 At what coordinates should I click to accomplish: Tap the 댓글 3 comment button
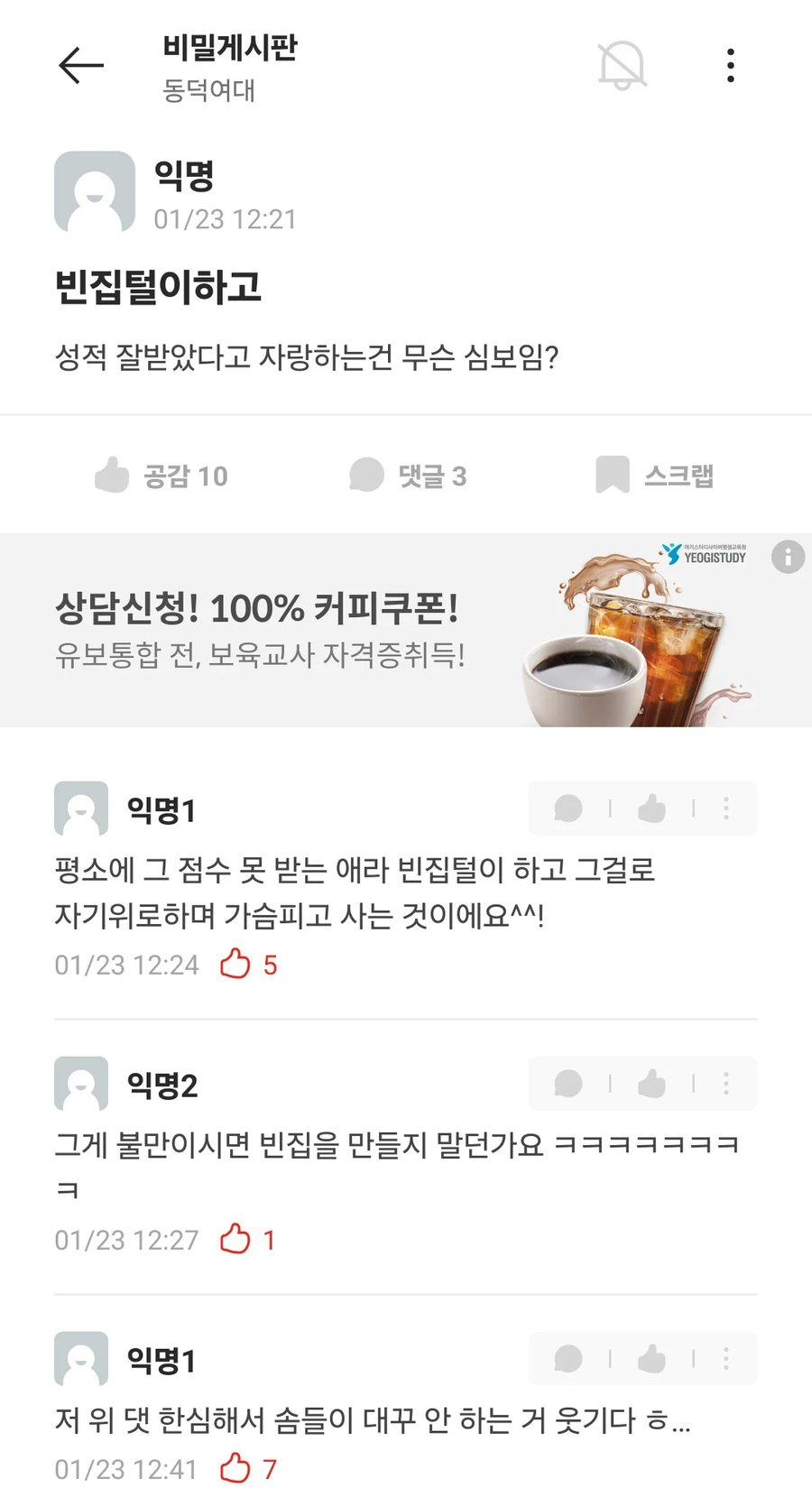click(408, 475)
